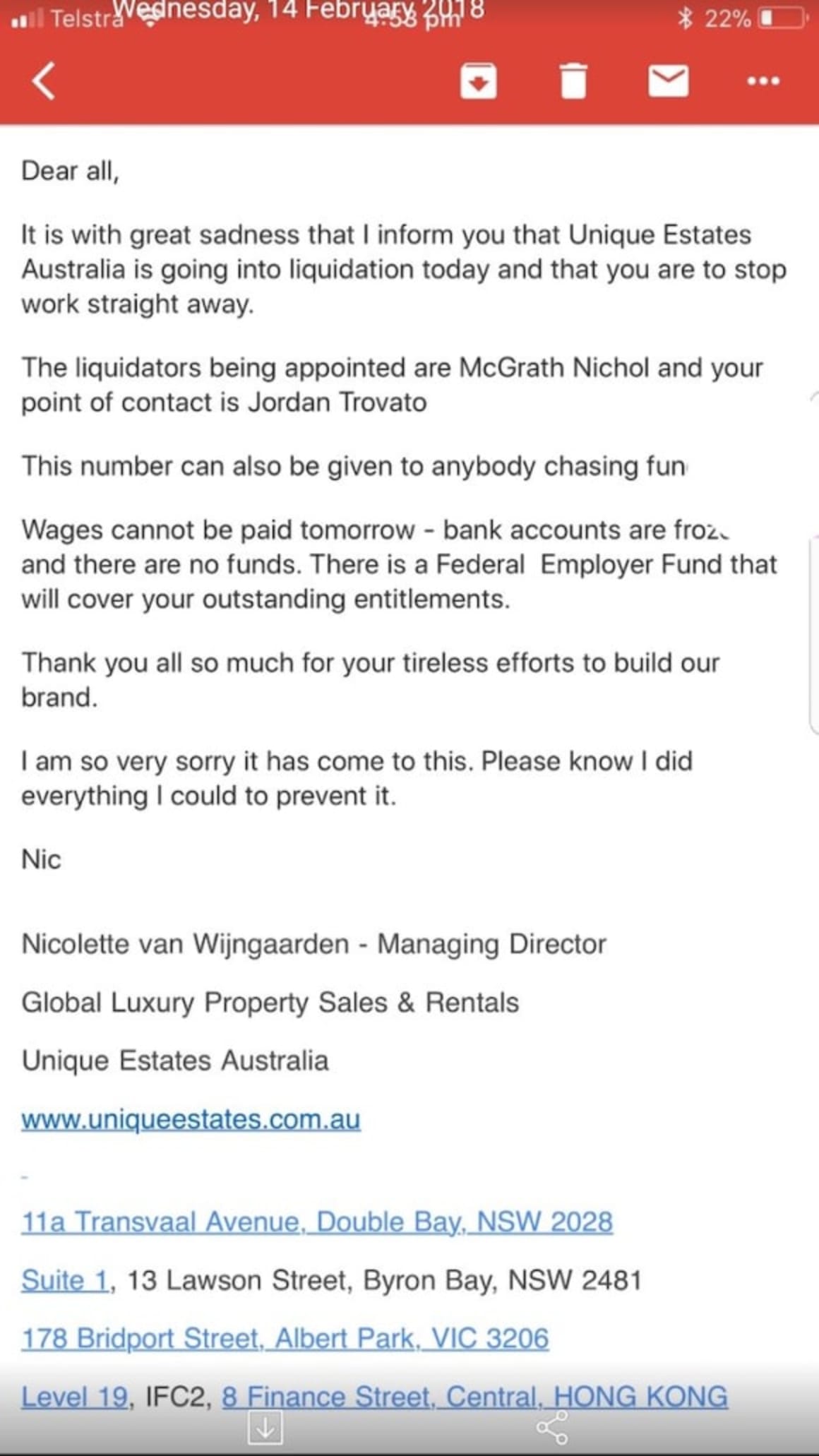Open the three-dot overflow menu
Image resolution: width=819 pixels, height=1456 pixels.
pyautogui.click(x=764, y=80)
